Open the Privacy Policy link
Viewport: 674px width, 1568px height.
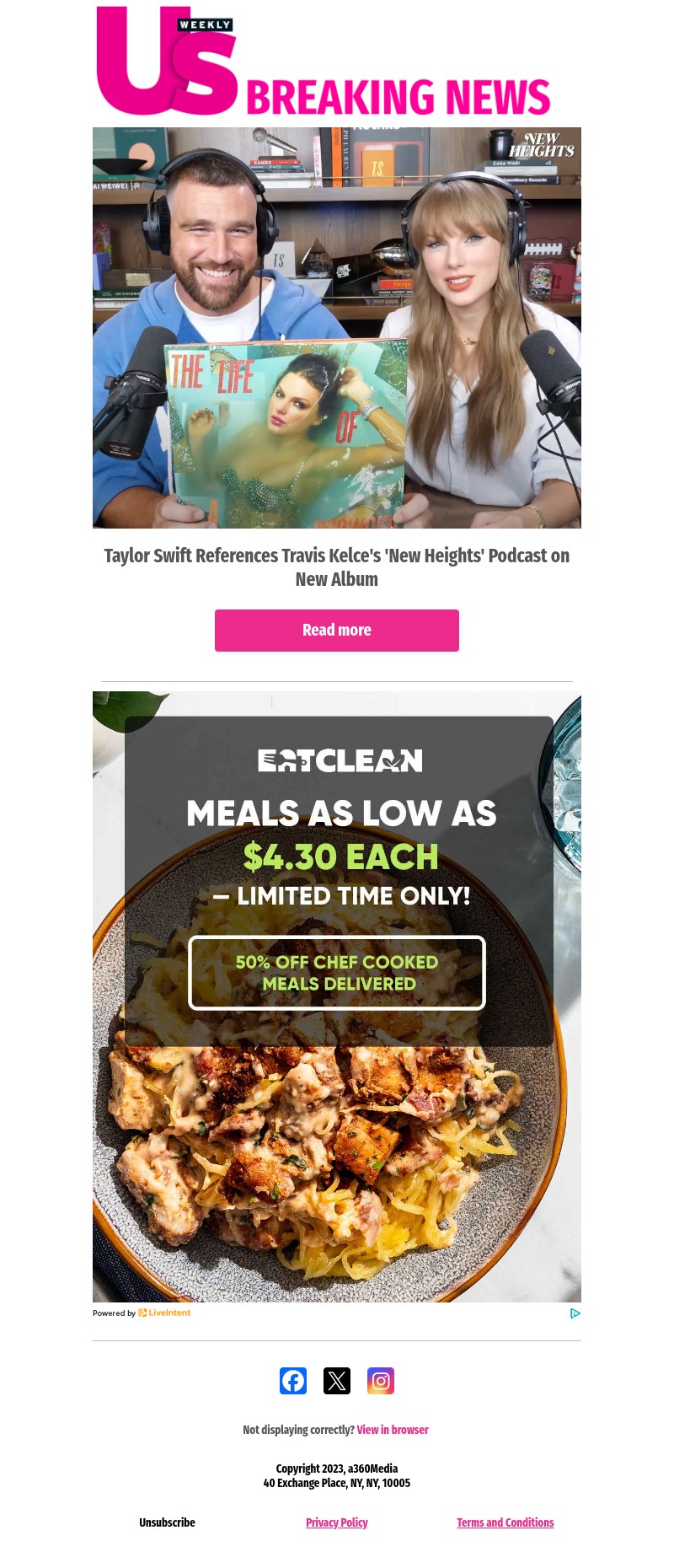coord(337,1522)
